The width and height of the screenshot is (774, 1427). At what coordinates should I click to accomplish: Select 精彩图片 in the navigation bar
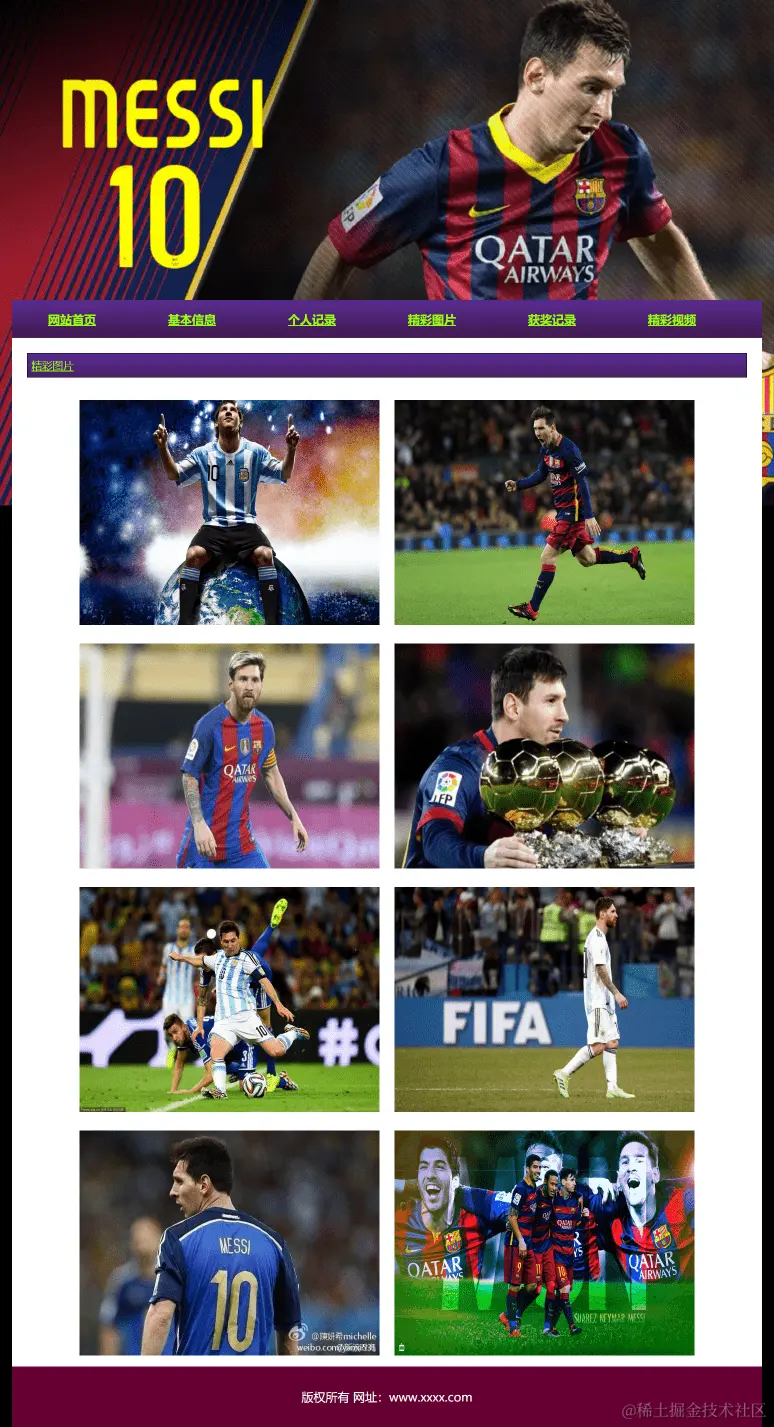coord(432,320)
